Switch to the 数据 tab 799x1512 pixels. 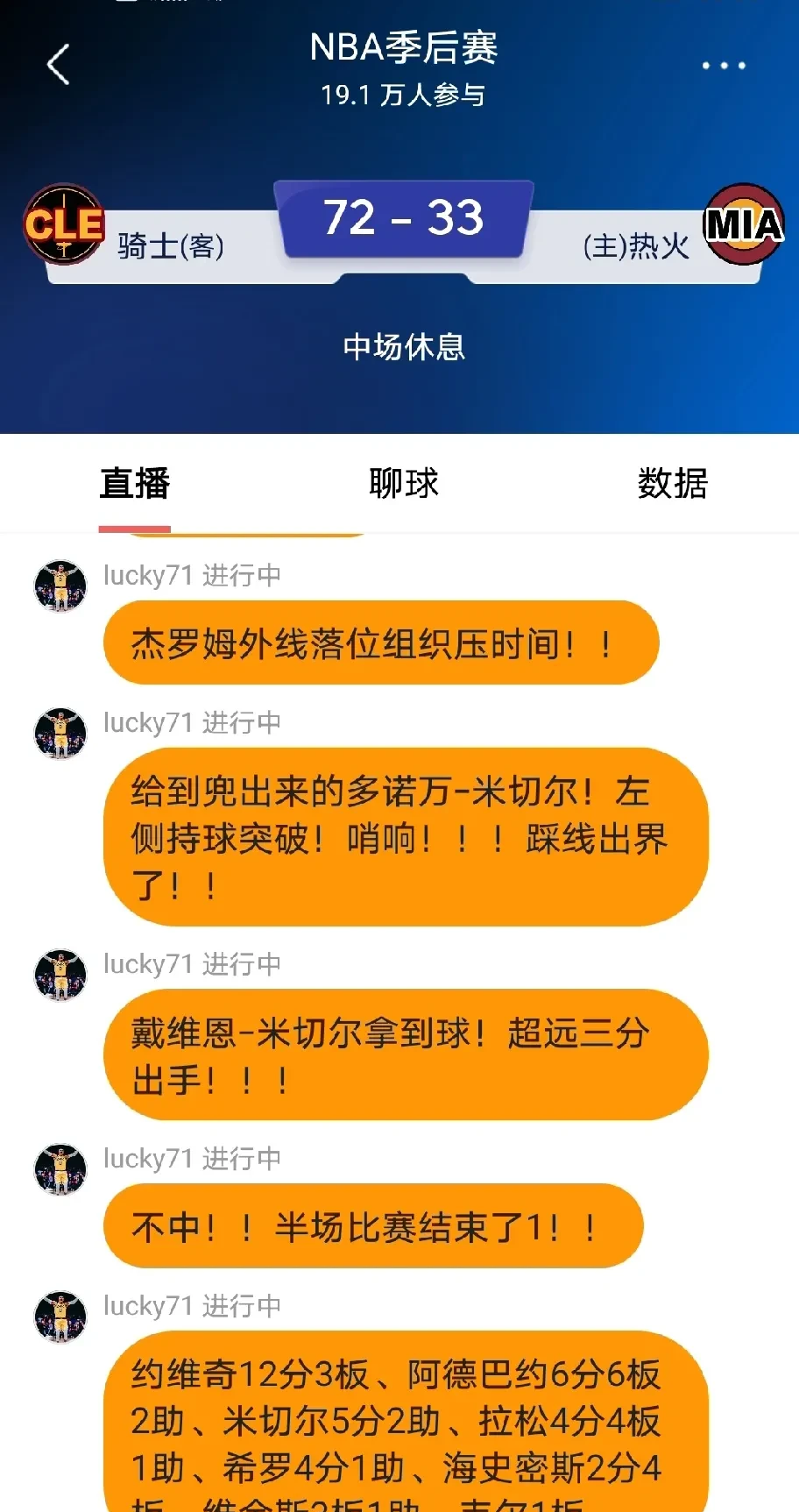(671, 483)
